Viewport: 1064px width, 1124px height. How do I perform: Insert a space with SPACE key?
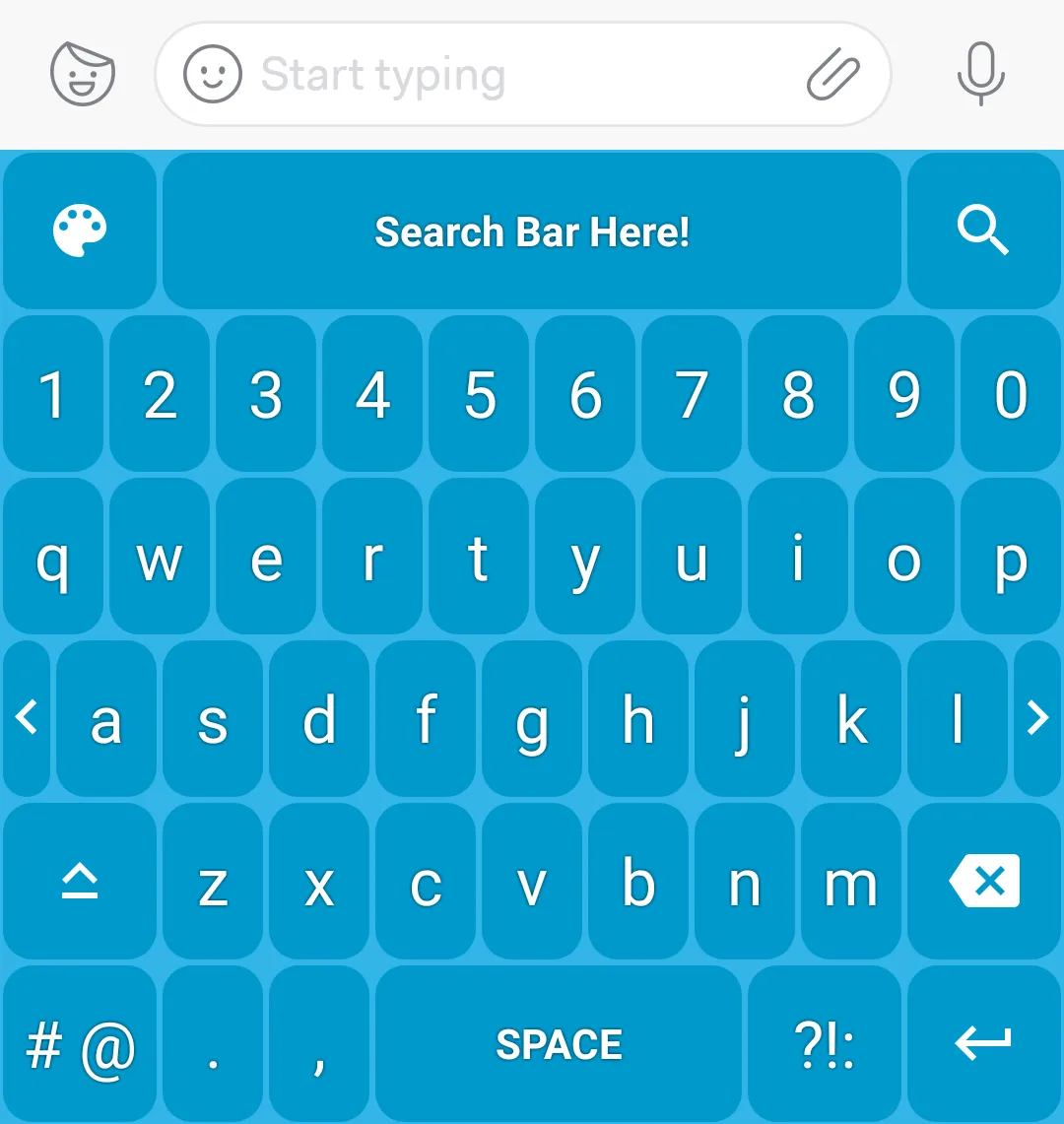pyautogui.click(x=559, y=1046)
